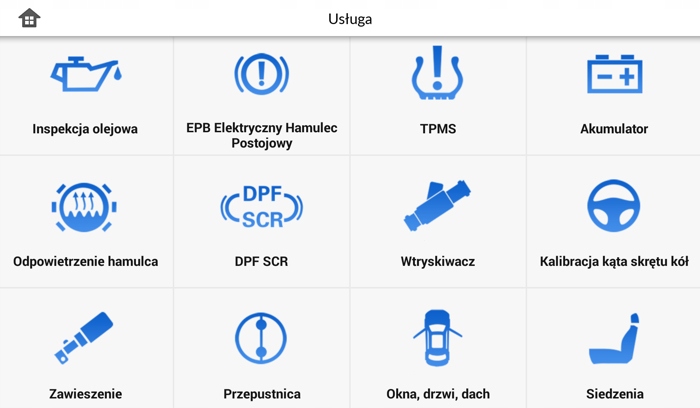Select the Przepustnica tile

coord(262,350)
